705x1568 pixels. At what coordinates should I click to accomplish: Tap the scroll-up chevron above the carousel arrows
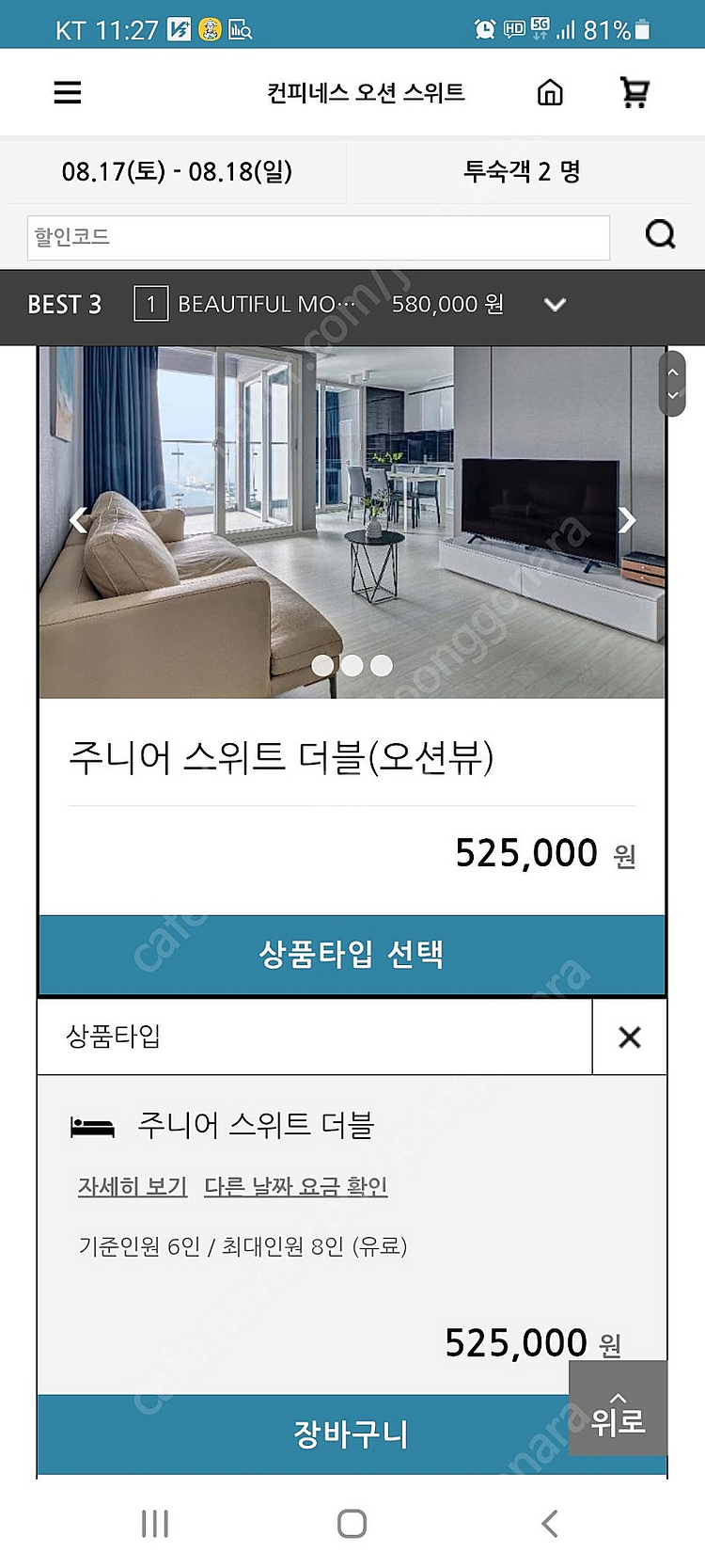point(673,372)
